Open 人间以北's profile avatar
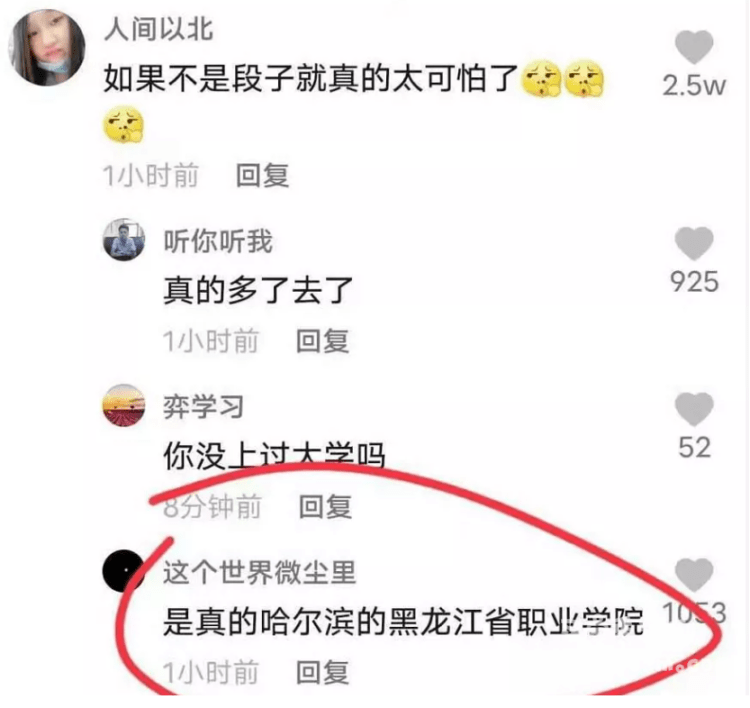Image resolution: width=750 pixels, height=708 pixels. click(46, 48)
